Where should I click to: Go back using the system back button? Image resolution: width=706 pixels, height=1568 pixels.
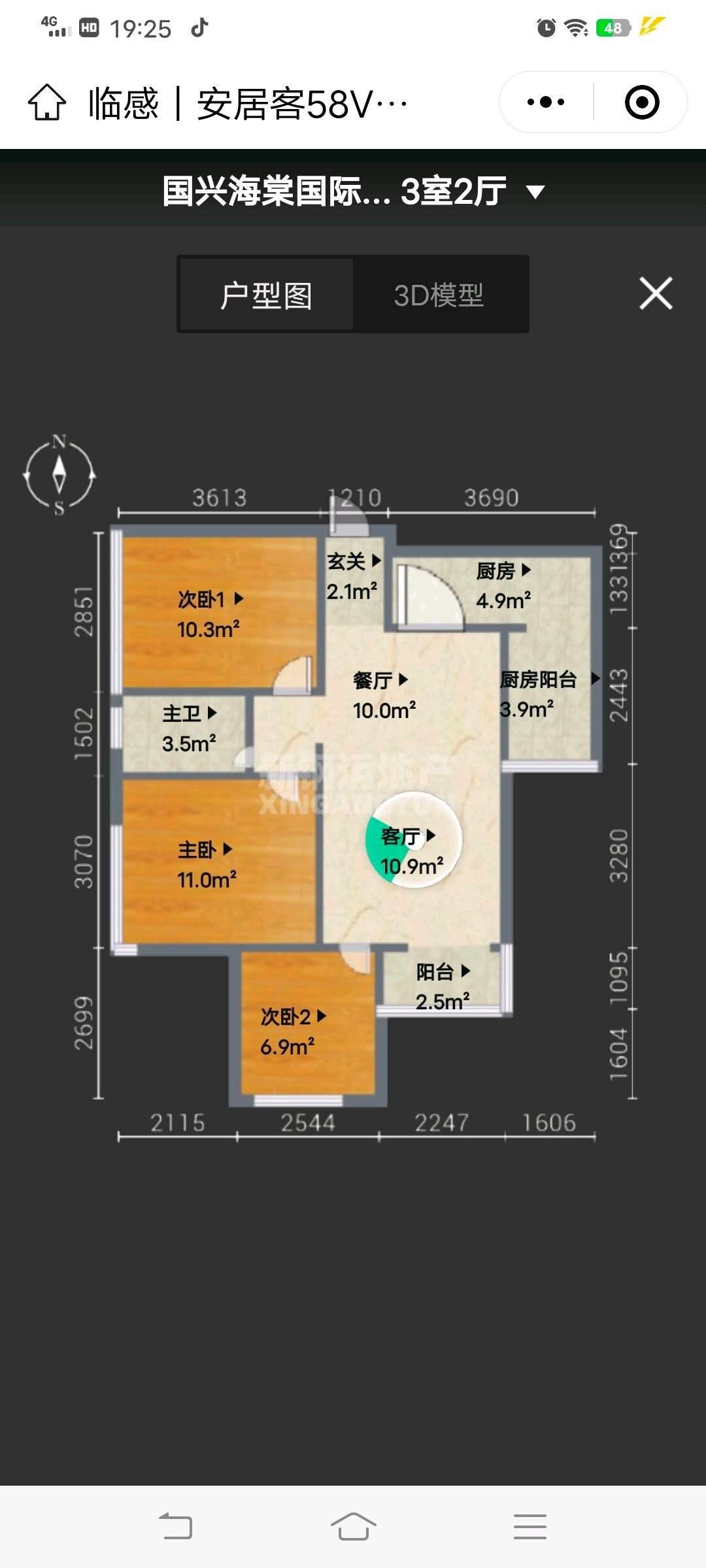pyautogui.click(x=176, y=1527)
